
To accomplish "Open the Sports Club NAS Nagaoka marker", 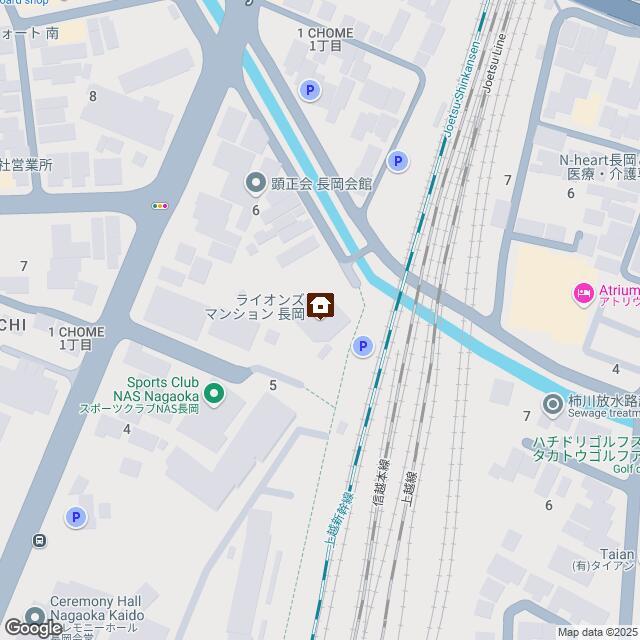I will coord(212,391).
